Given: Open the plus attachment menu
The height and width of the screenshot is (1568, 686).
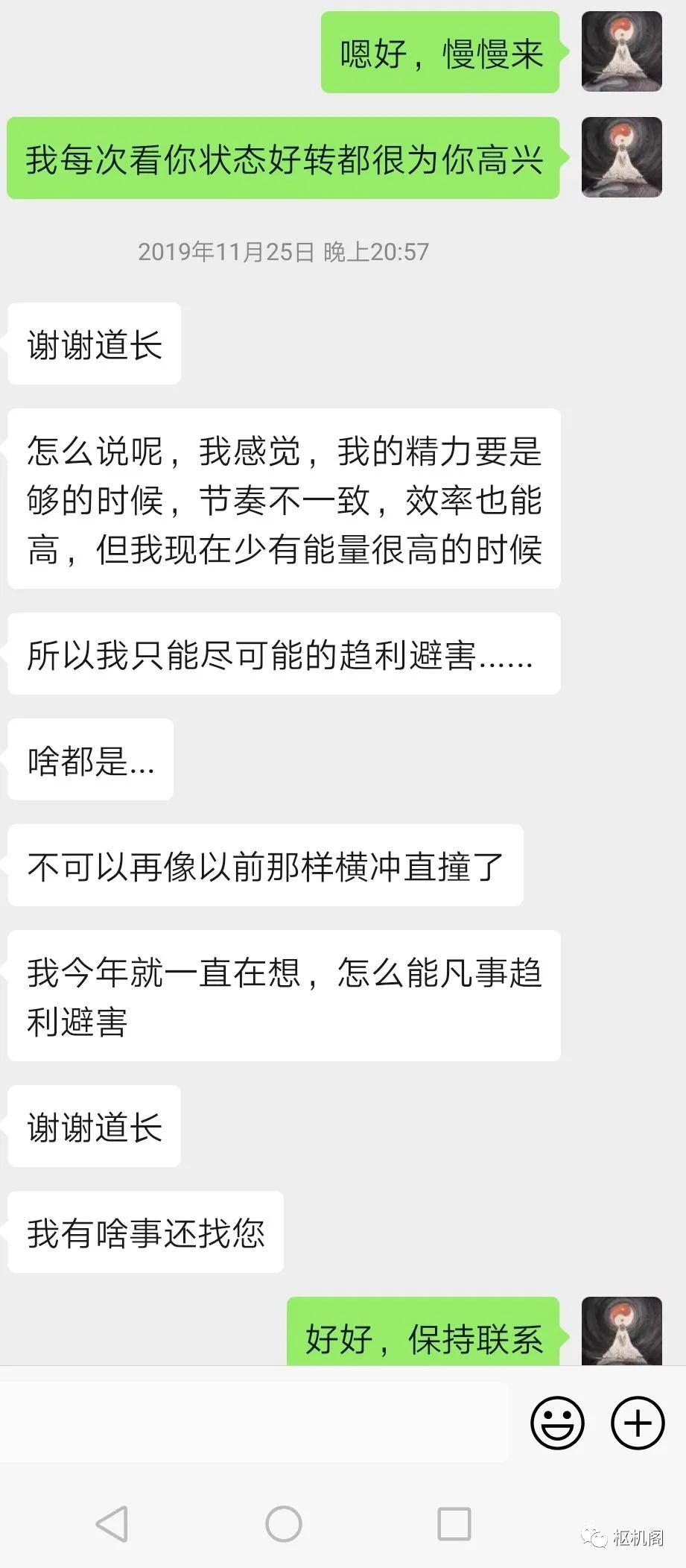Looking at the screenshot, I should 637,1423.
